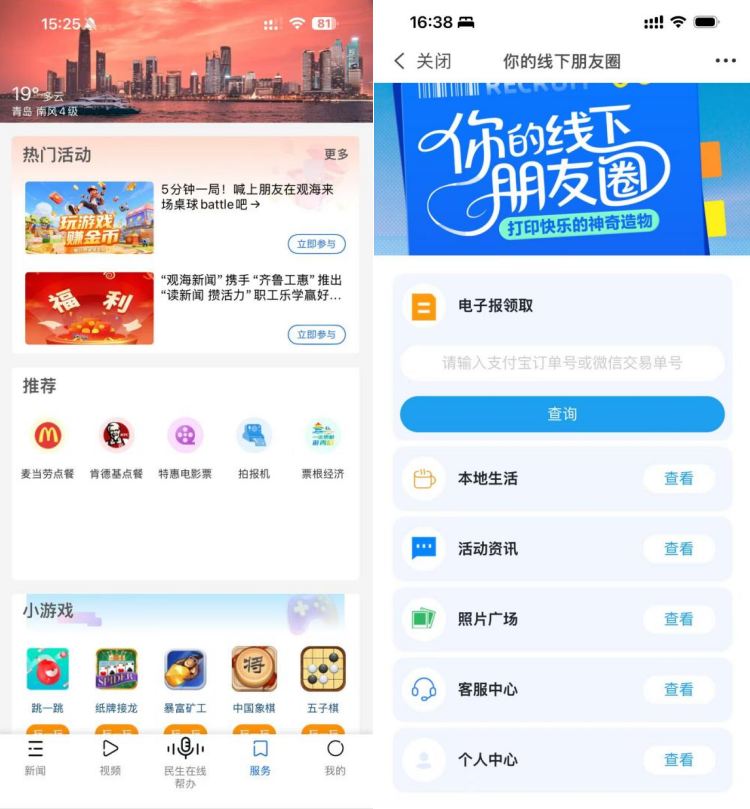Viewport: 750px width, 809px height.
Task: Open the 更多 link in 热门活动
Action: (x=336, y=154)
